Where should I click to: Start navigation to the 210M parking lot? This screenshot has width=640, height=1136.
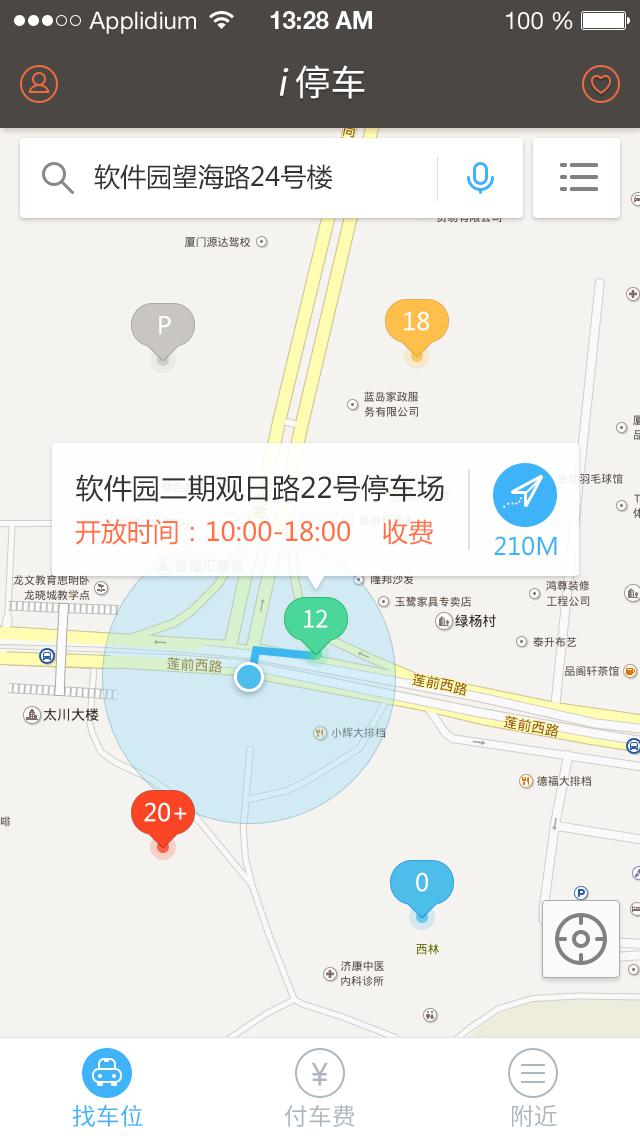[x=525, y=509]
